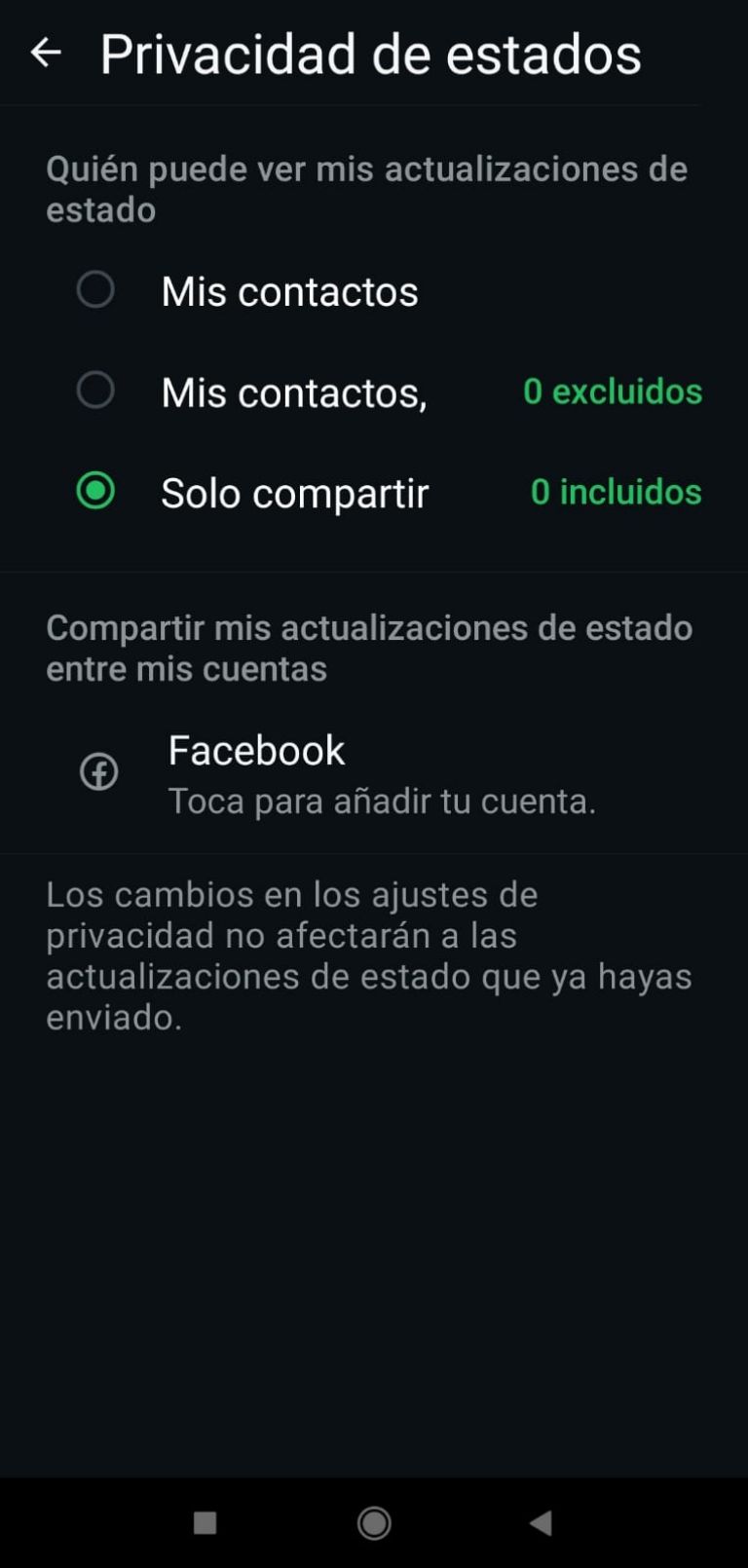The height and width of the screenshot is (1568, 748).
Task: Tap the empty circle next to 'Mis contactos'
Action: click(x=95, y=289)
